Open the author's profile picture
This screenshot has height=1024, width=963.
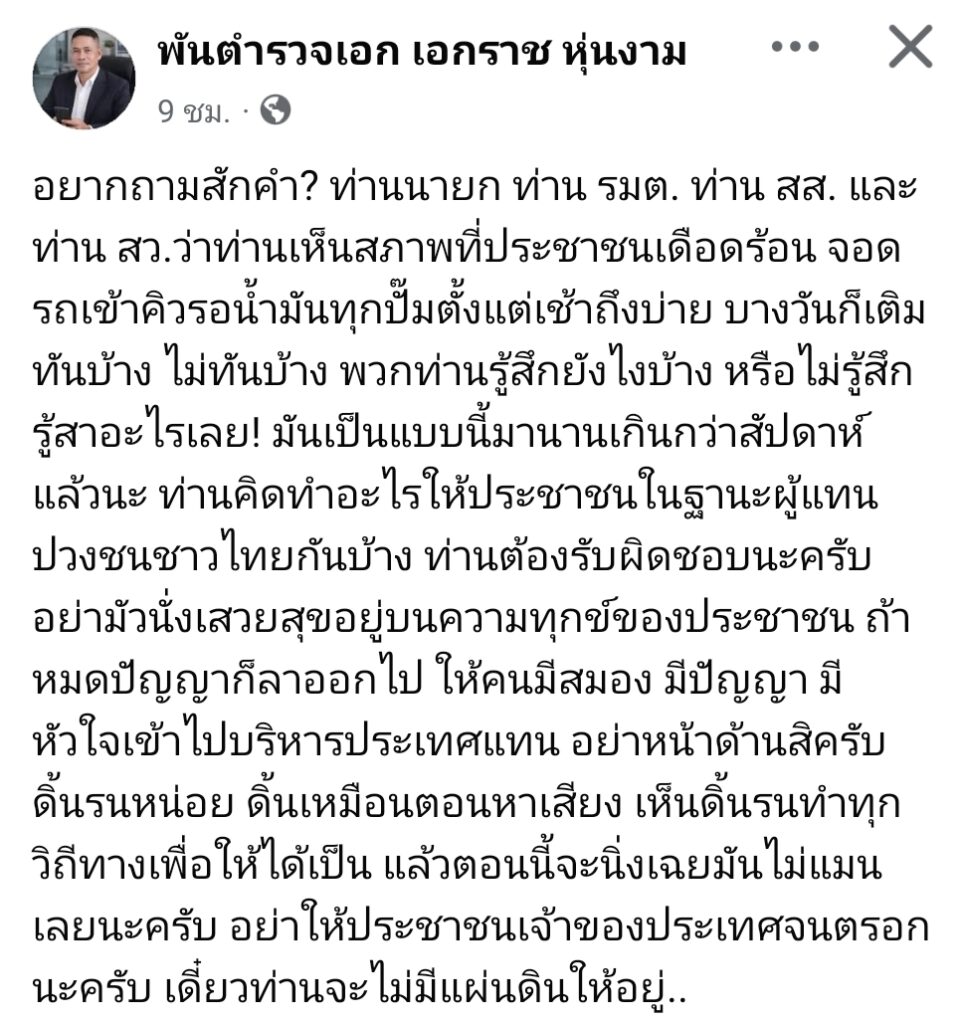[84, 77]
